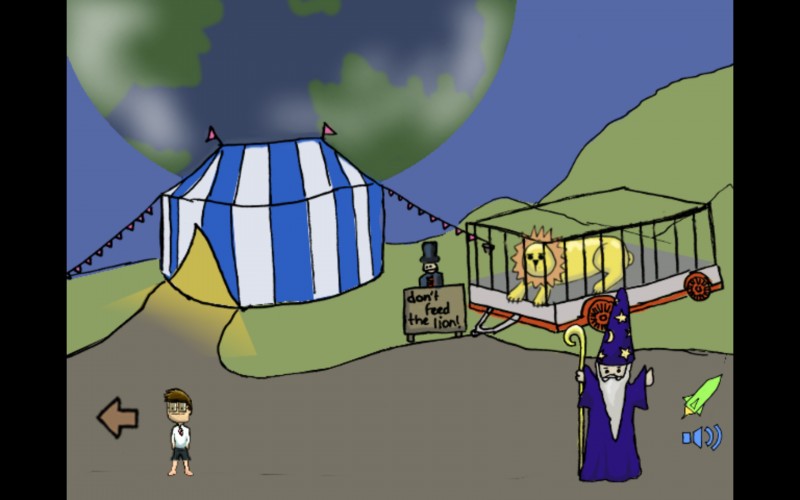Tap the brown left arrow
Screen dimensions: 800x500
point(118,417)
